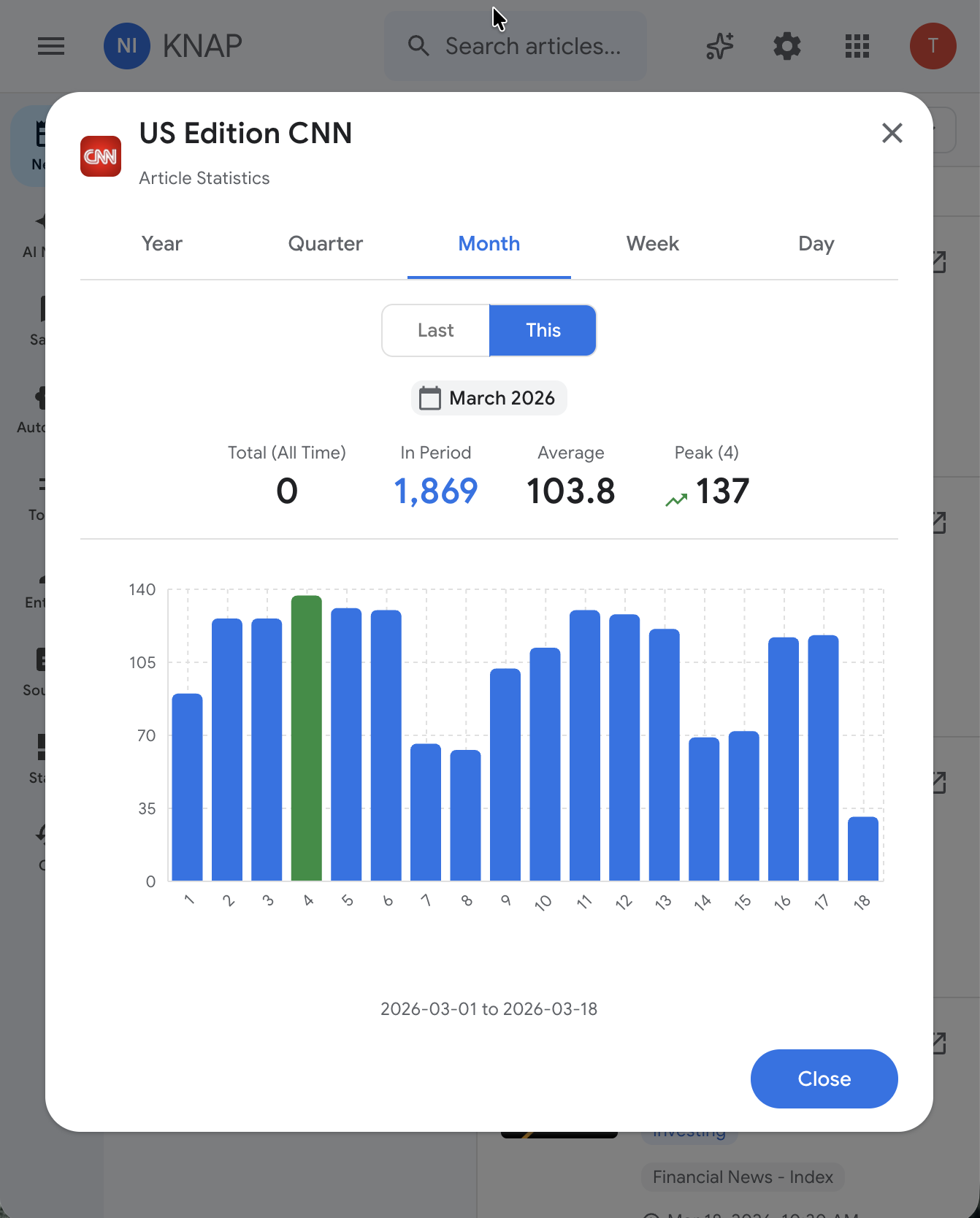Select the Last period toggle

click(435, 330)
